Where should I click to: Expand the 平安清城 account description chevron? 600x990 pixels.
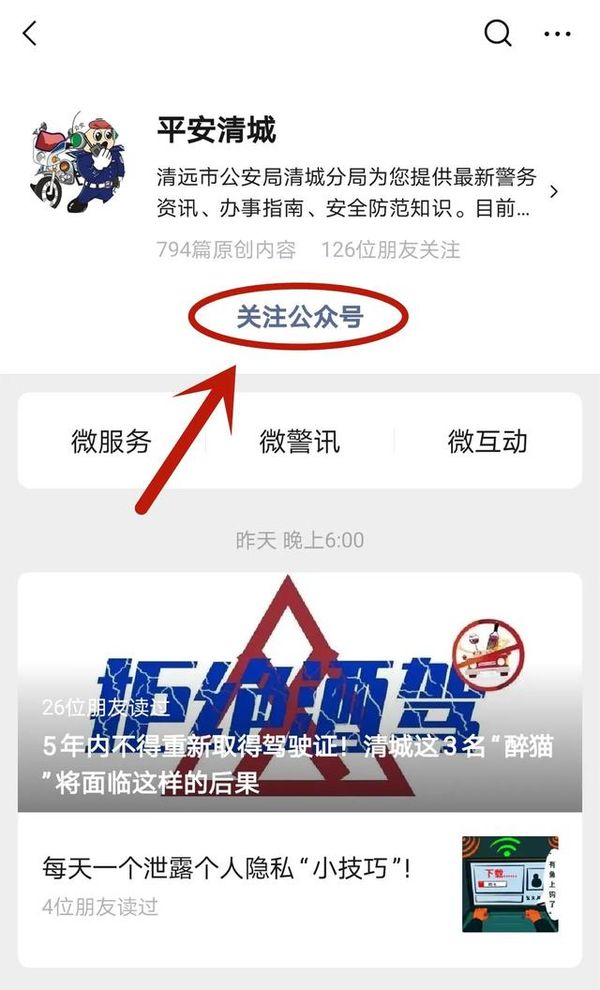click(554, 192)
